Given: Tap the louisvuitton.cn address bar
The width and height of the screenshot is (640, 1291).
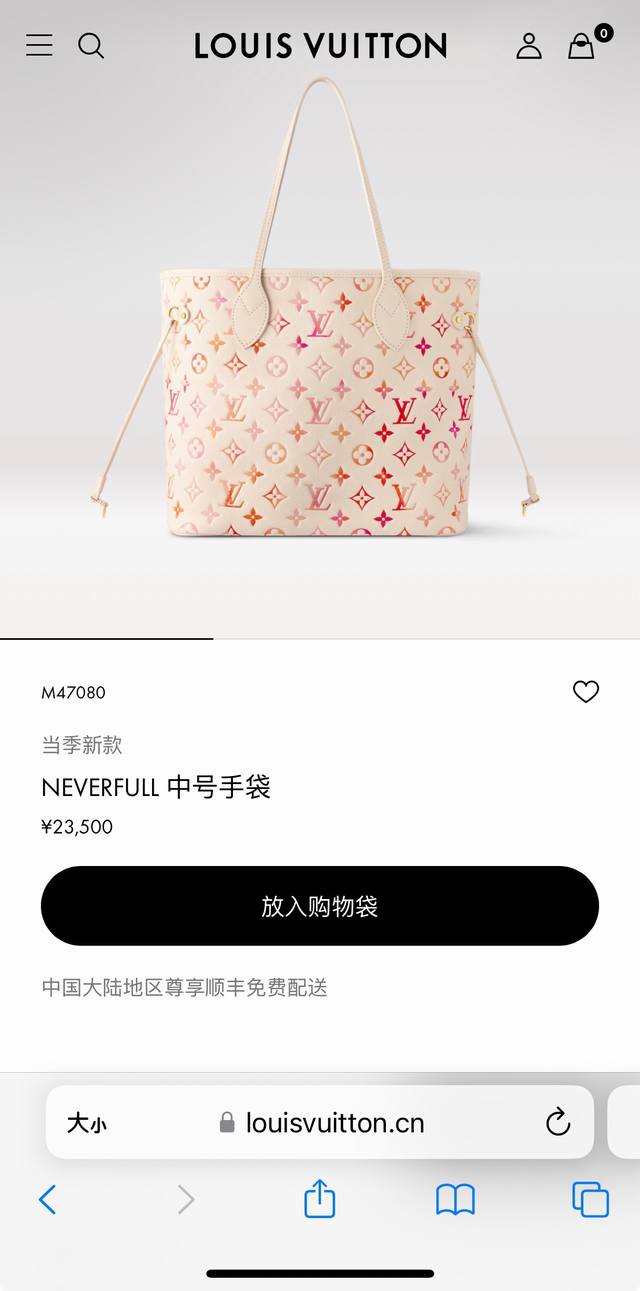Looking at the screenshot, I should (335, 1123).
